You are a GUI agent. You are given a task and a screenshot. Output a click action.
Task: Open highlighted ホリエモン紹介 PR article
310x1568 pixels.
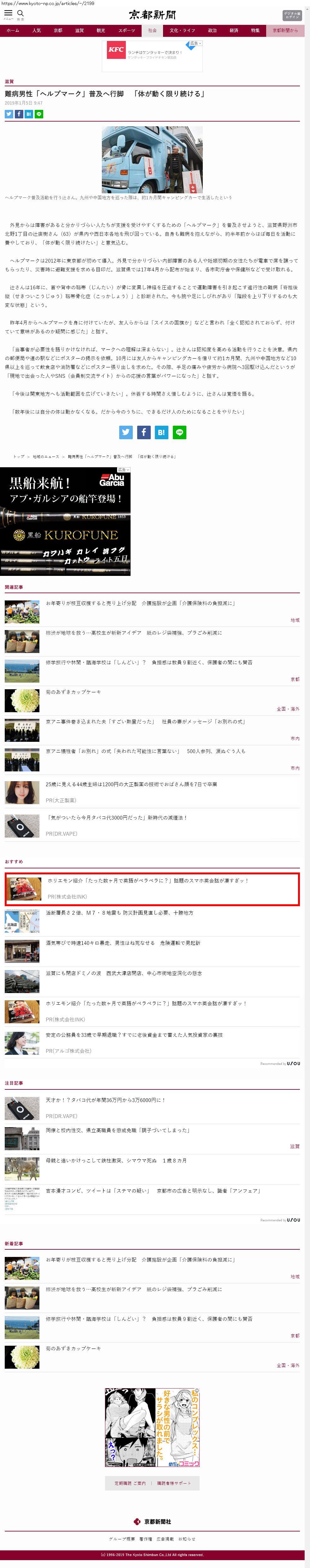tap(148, 881)
